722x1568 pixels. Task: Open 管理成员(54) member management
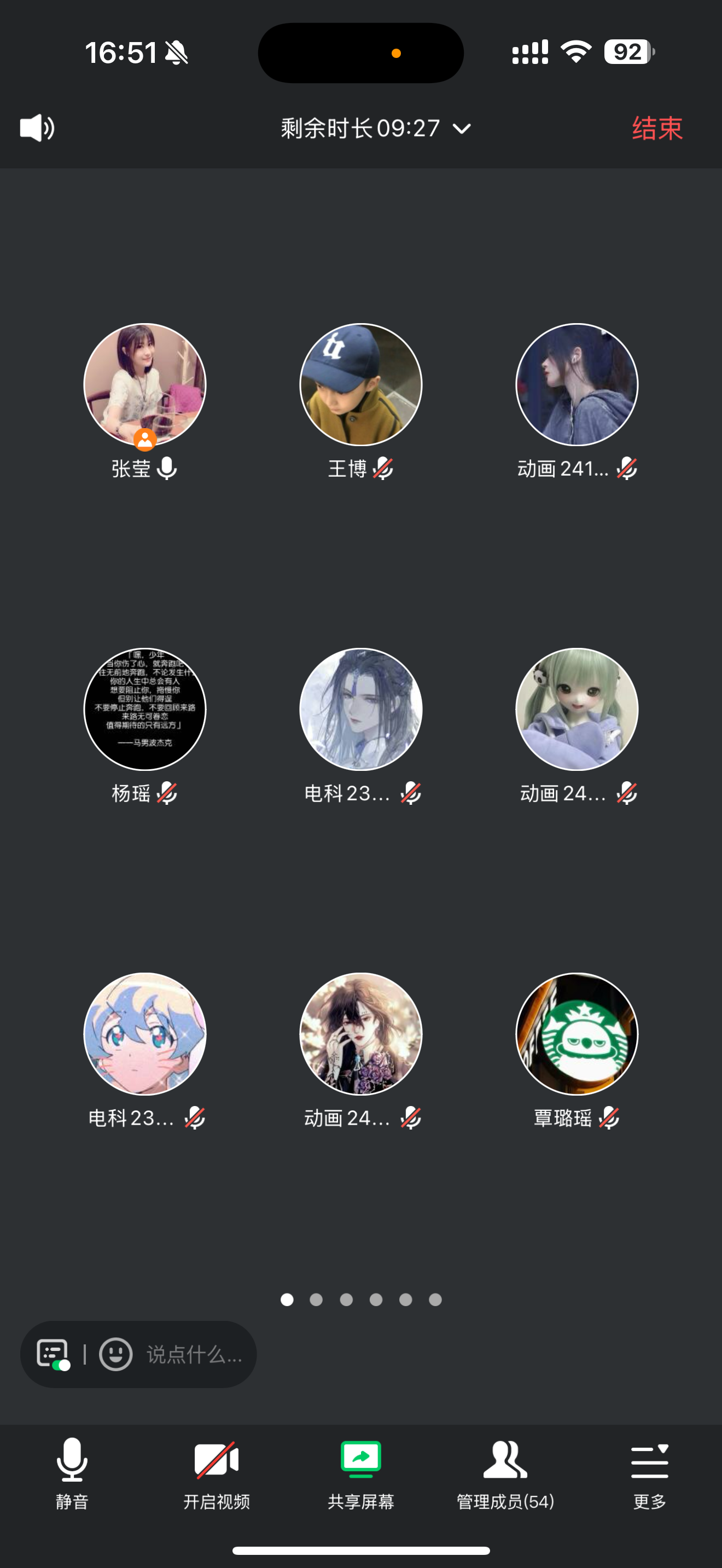pyautogui.click(x=505, y=1473)
